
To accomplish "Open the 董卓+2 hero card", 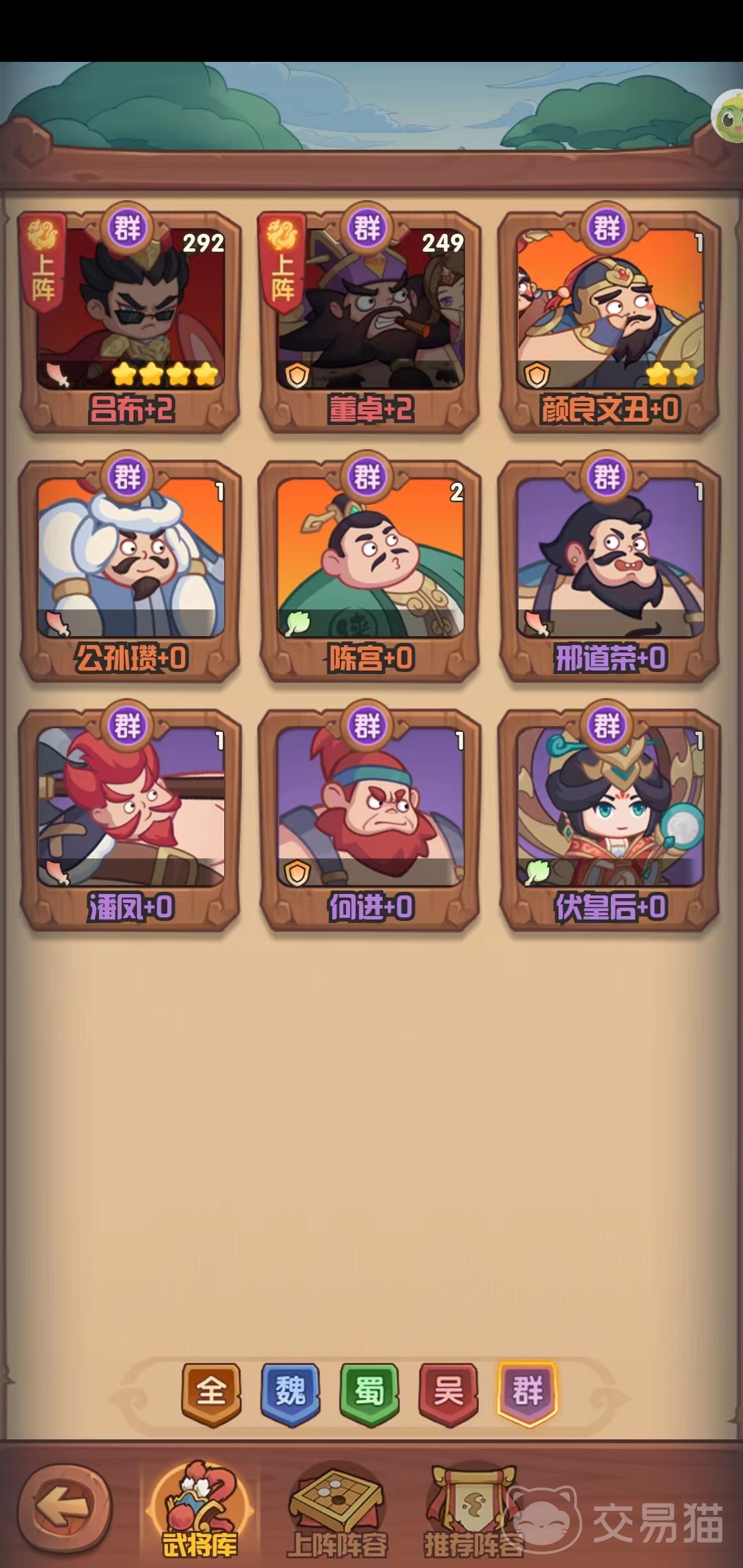I will [x=370, y=320].
